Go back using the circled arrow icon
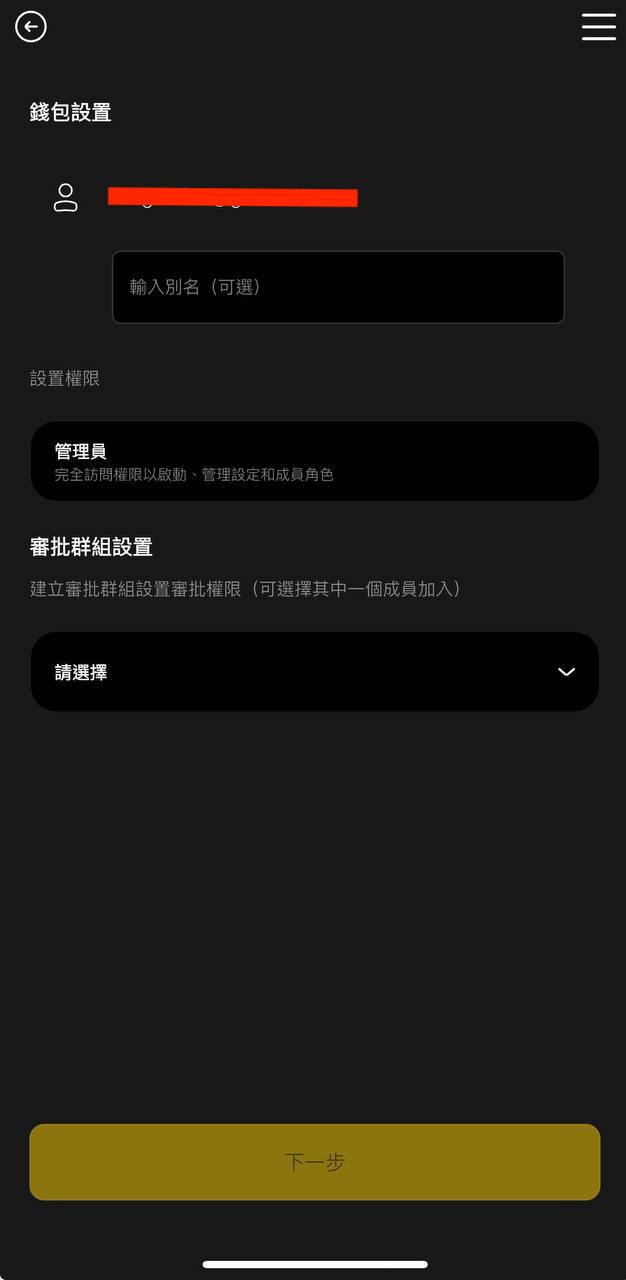626x1280 pixels. point(31,27)
